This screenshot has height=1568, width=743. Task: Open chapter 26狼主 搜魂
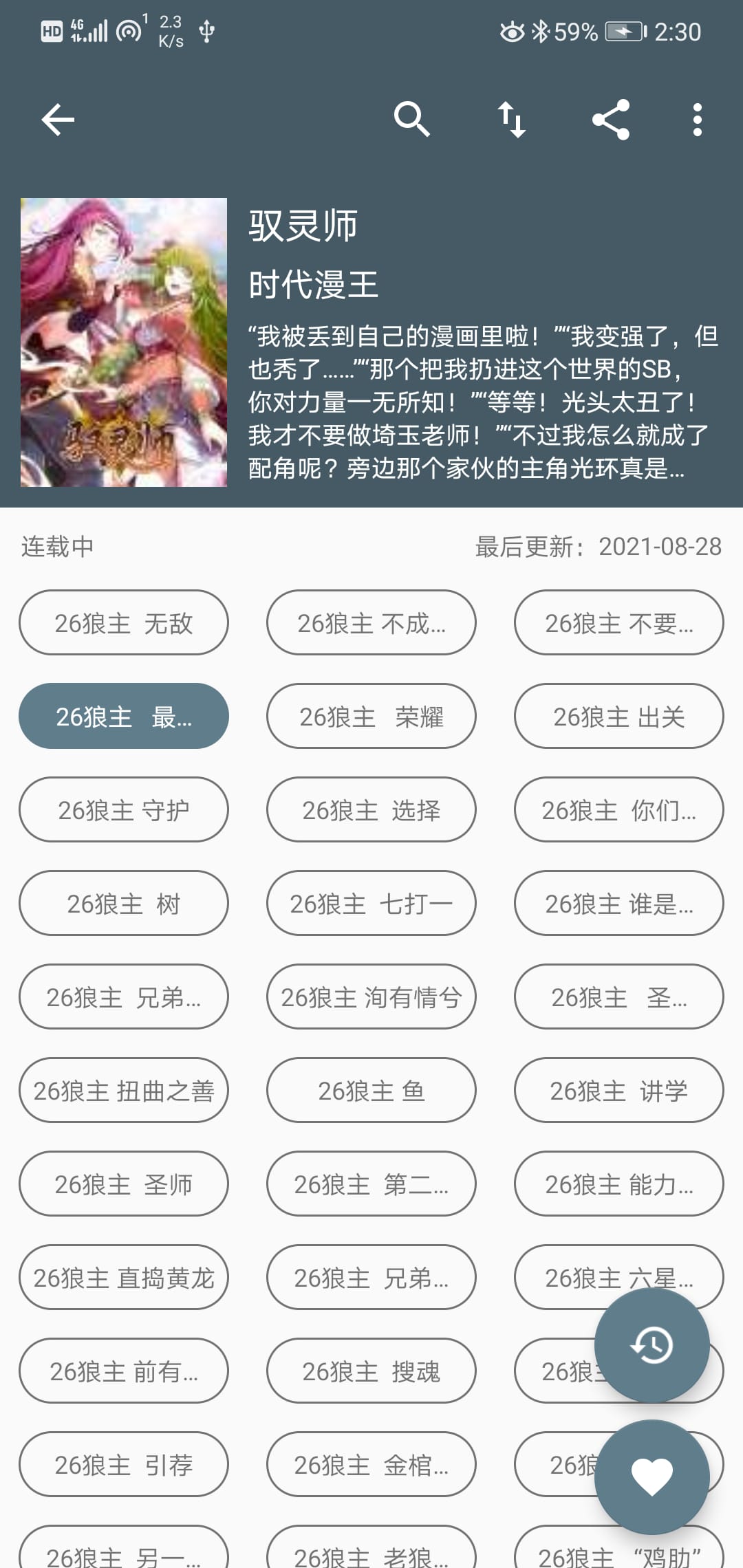[370, 1371]
